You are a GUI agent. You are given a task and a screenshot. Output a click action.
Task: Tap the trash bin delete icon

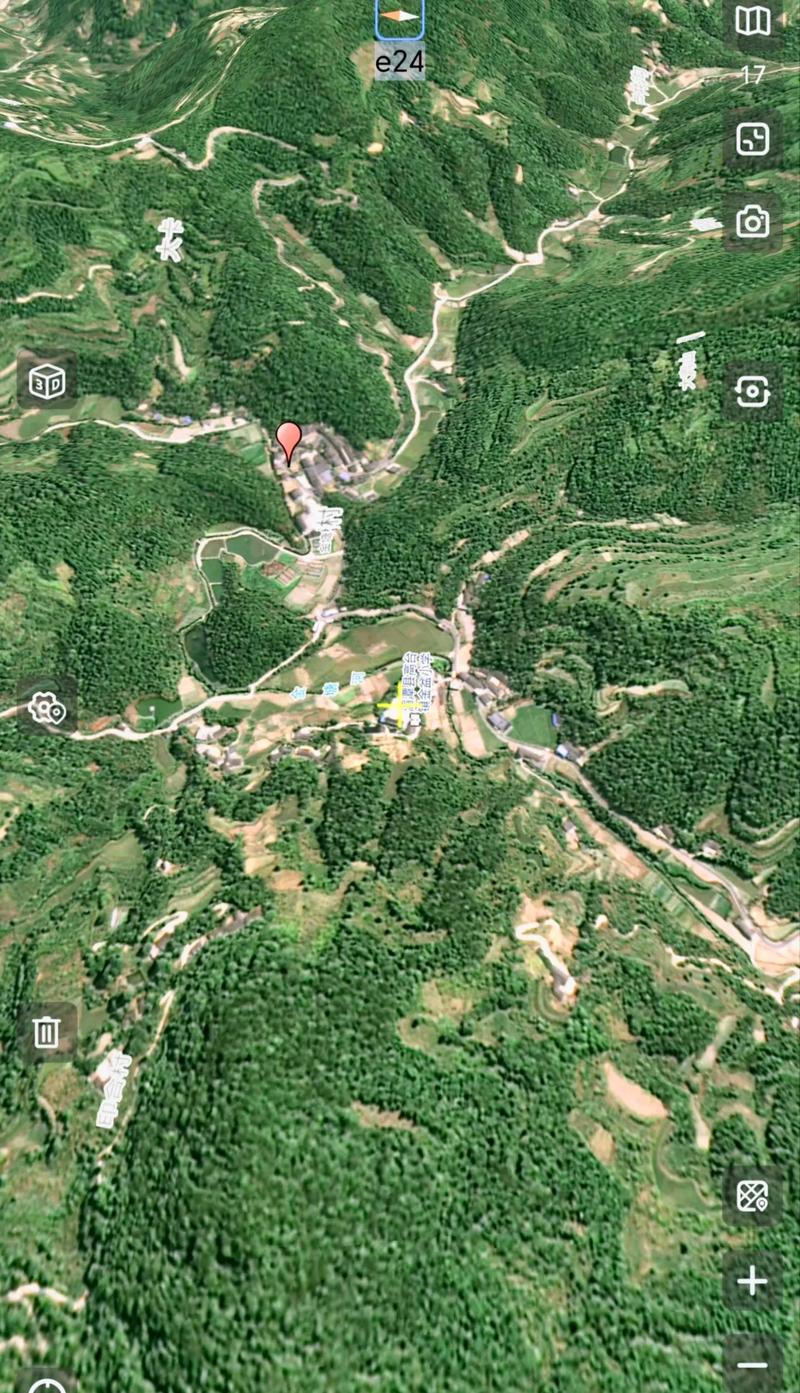(47, 1032)
